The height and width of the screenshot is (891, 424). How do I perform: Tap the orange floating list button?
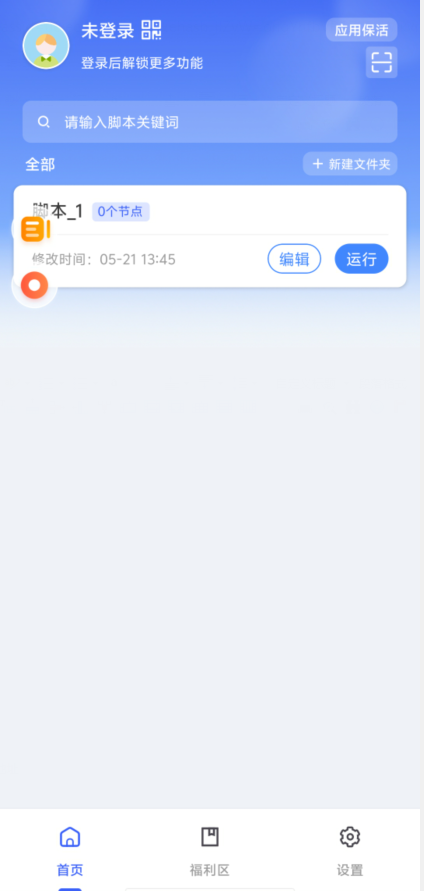pyautogui.click(x=35, y=229)
